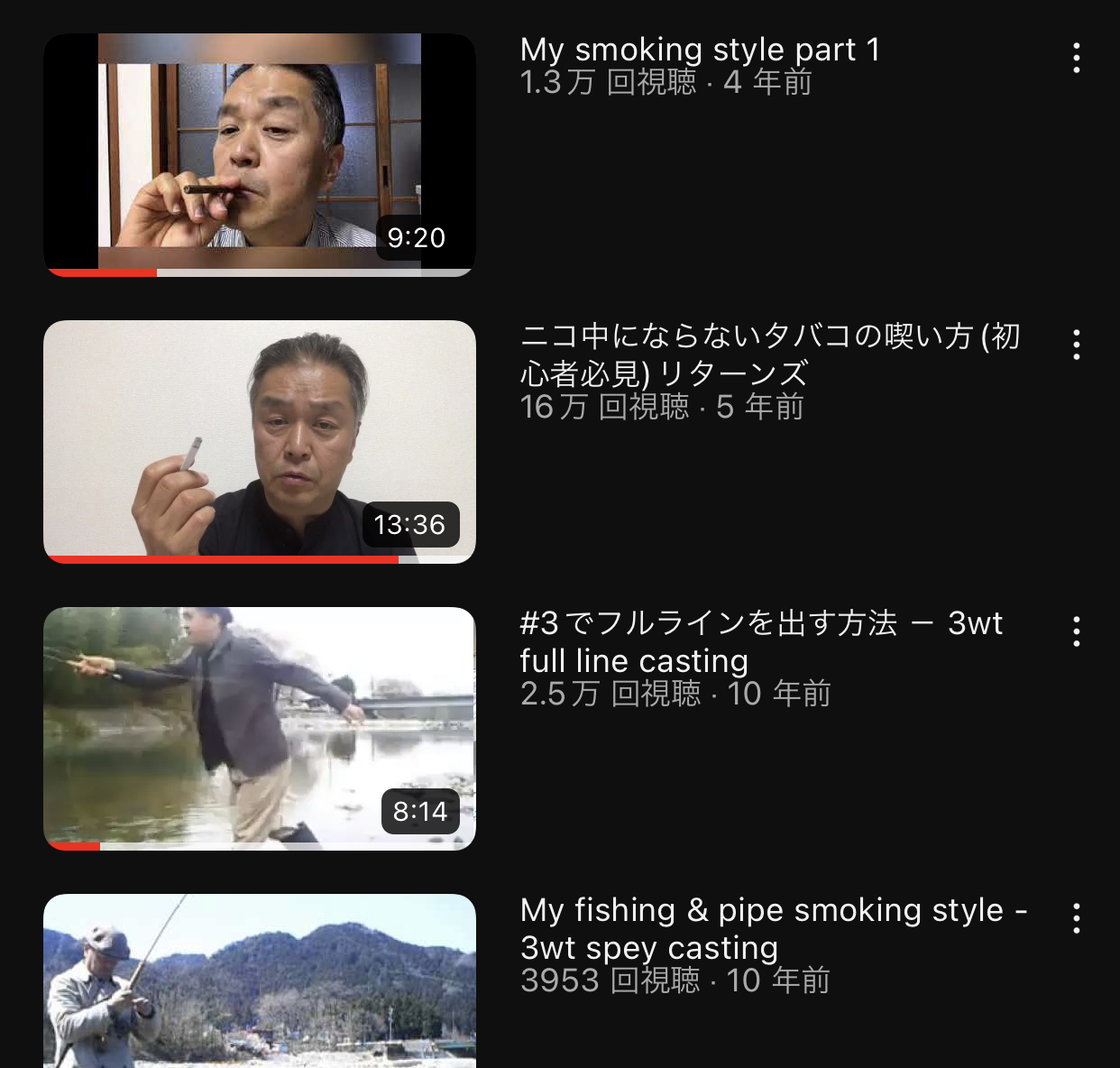Open more options for ニコ中にならないタバコの喫い方 video

click(x=1076, y=345)
